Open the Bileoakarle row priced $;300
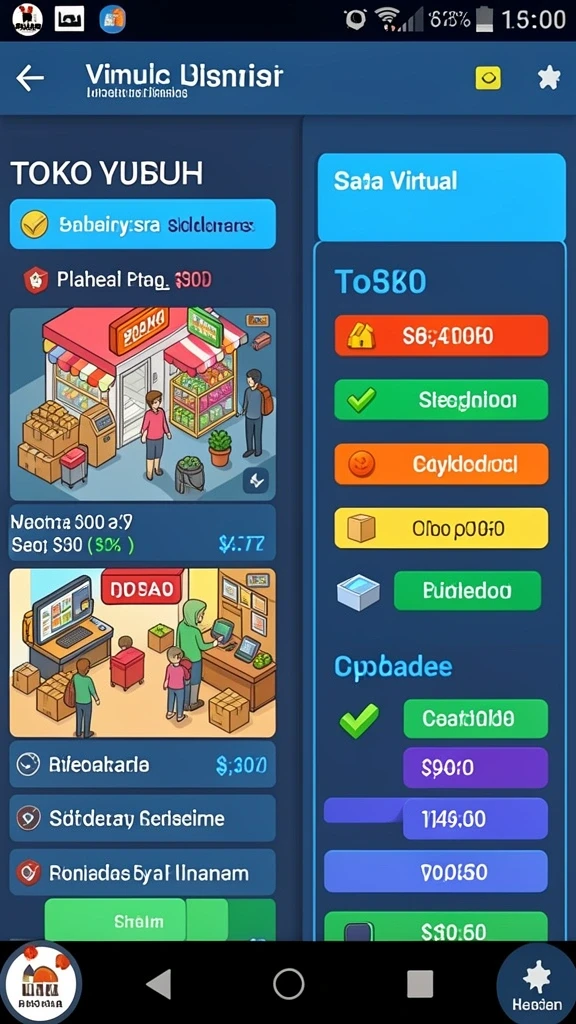576x1024 pixels. pos(142,764)
